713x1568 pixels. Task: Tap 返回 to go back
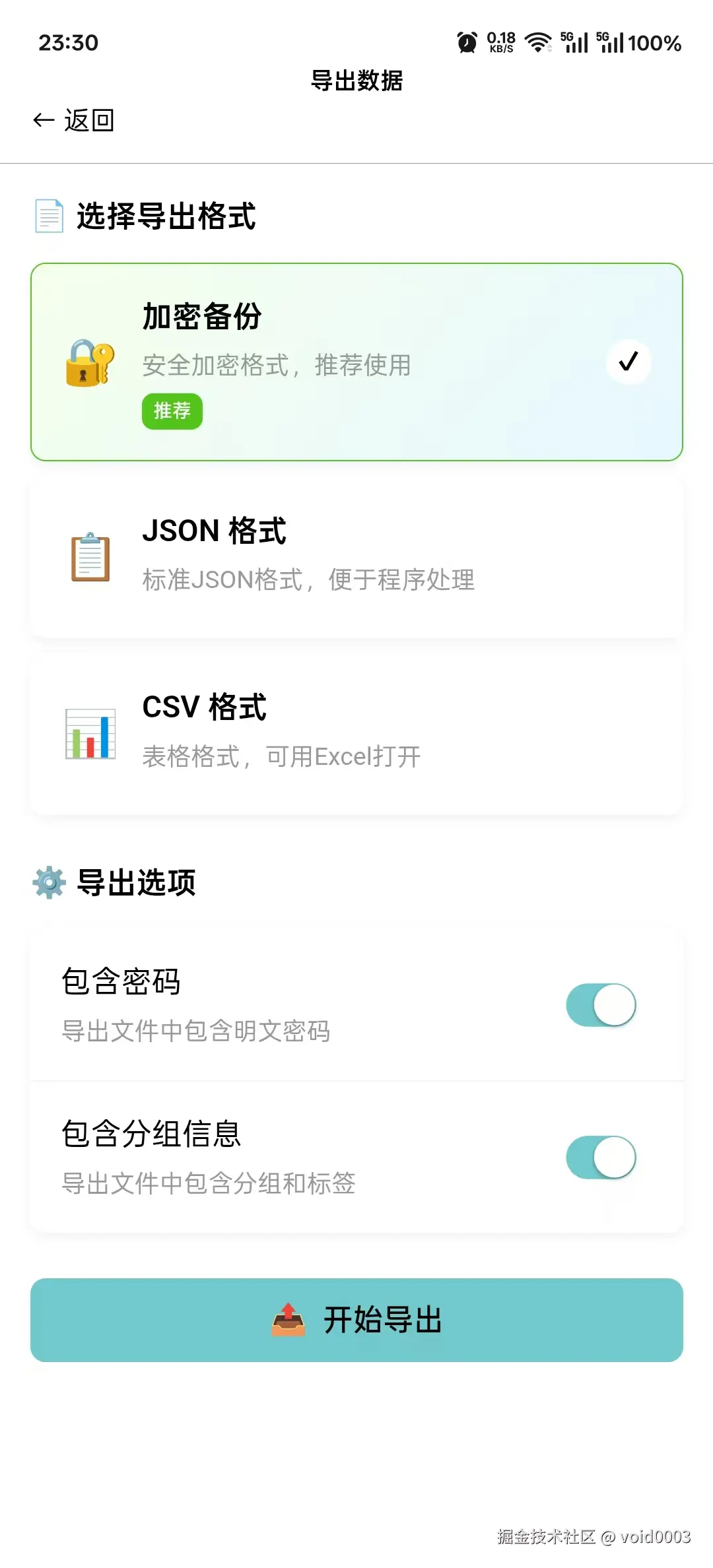pyautogui.click(x=74, y=119)
